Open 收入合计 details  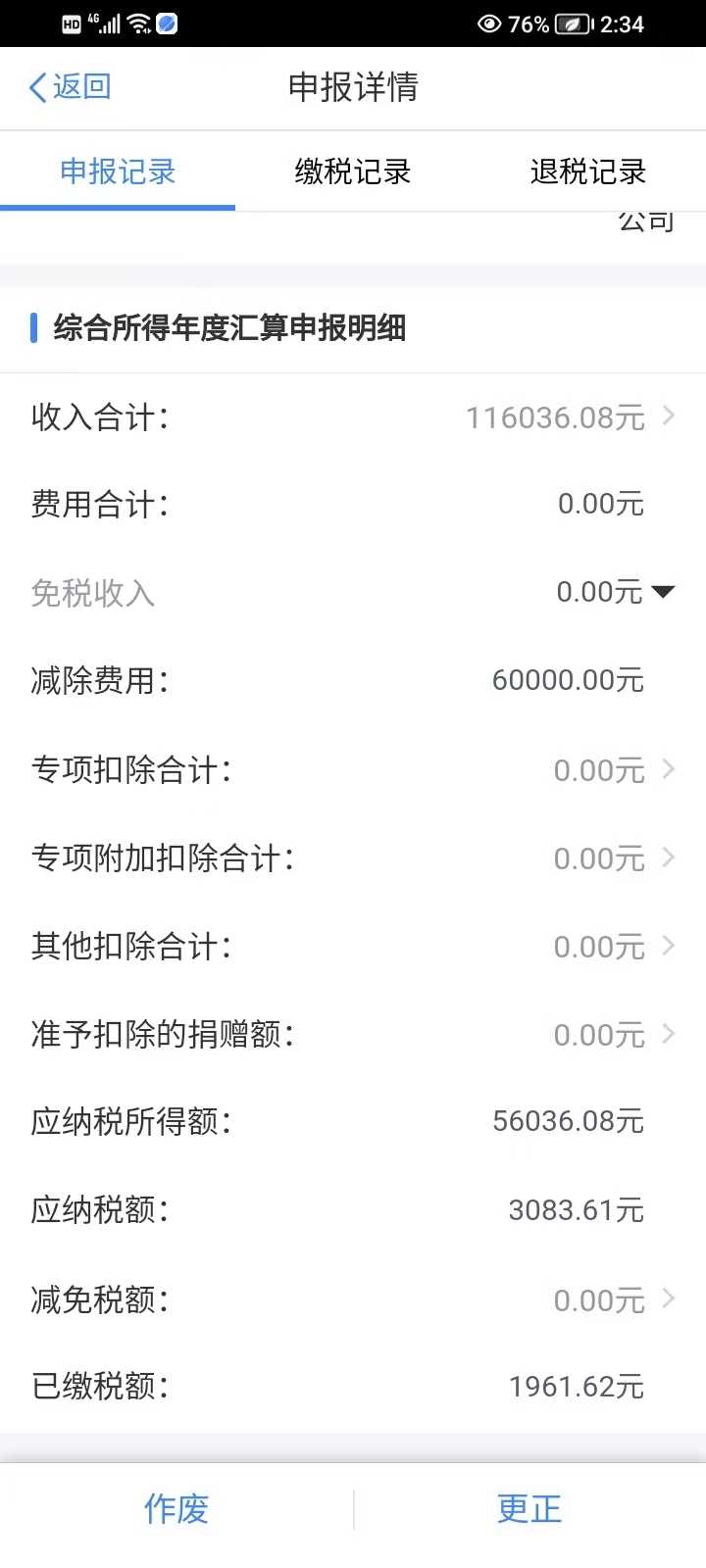[x=669, y=416]
